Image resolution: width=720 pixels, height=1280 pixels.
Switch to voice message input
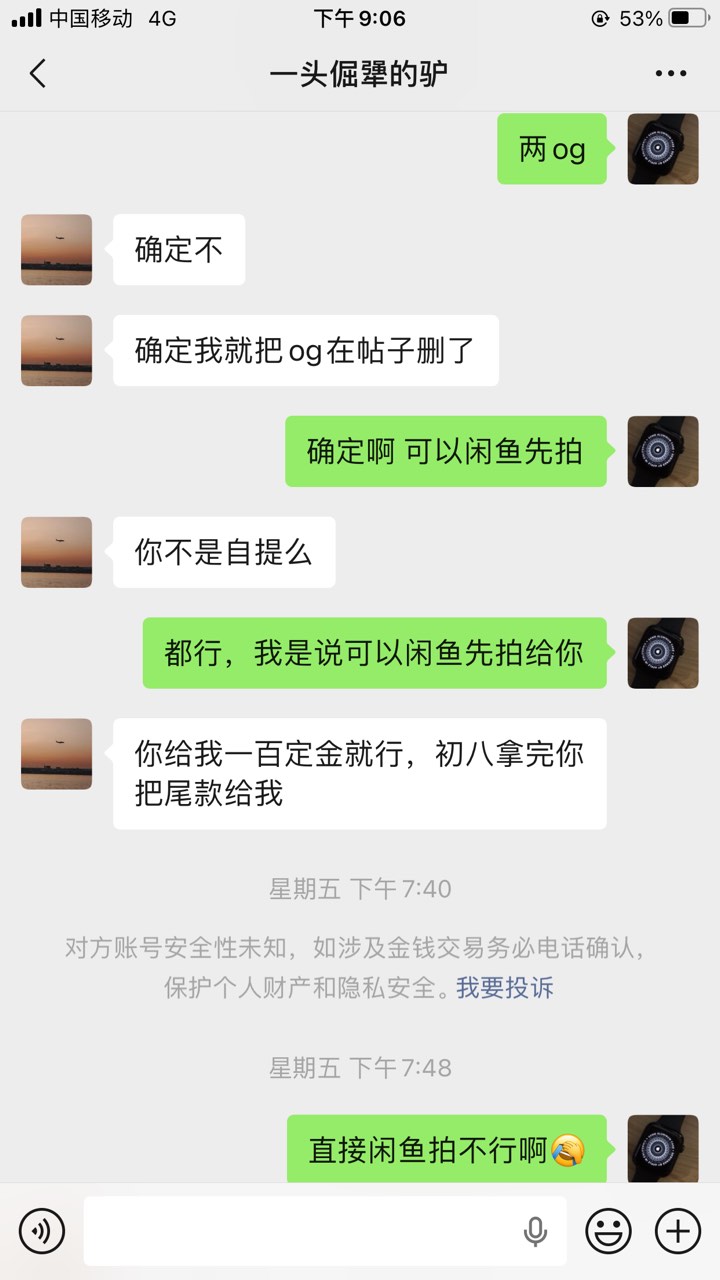(x=41, y=1231)
